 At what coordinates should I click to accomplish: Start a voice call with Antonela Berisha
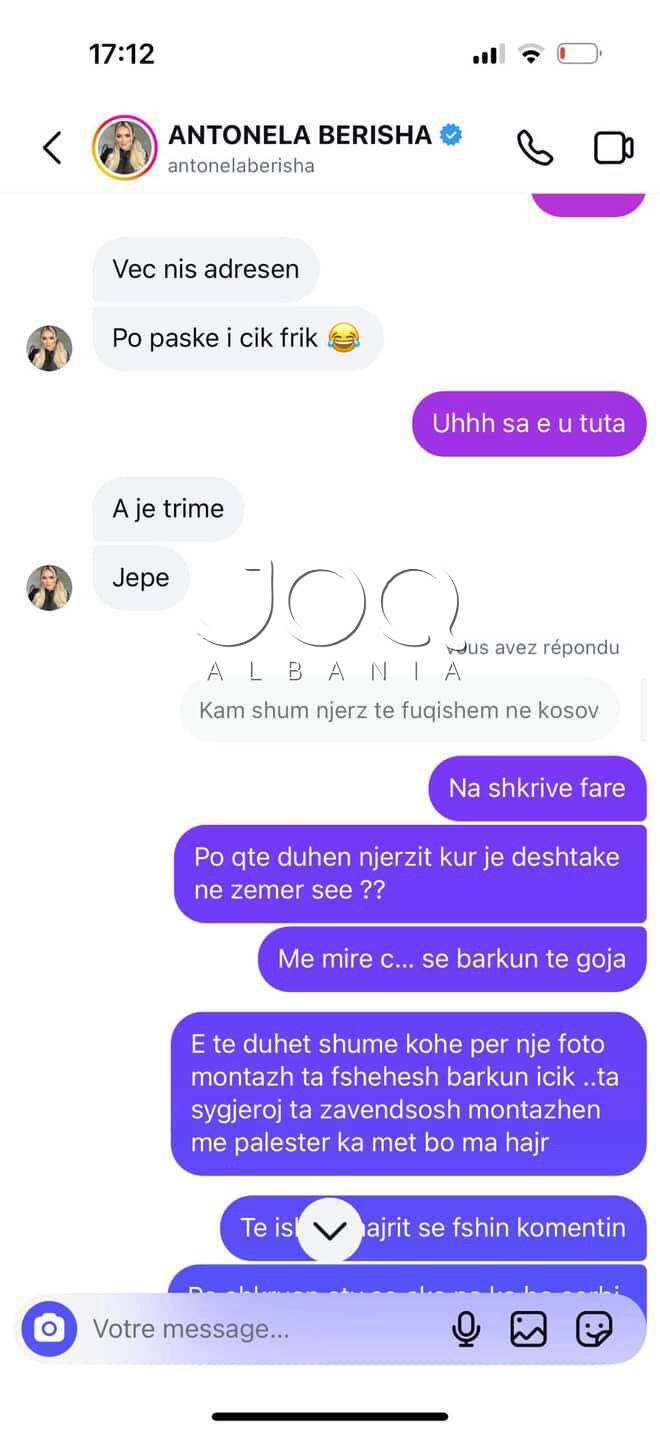[x=534, y=148]
